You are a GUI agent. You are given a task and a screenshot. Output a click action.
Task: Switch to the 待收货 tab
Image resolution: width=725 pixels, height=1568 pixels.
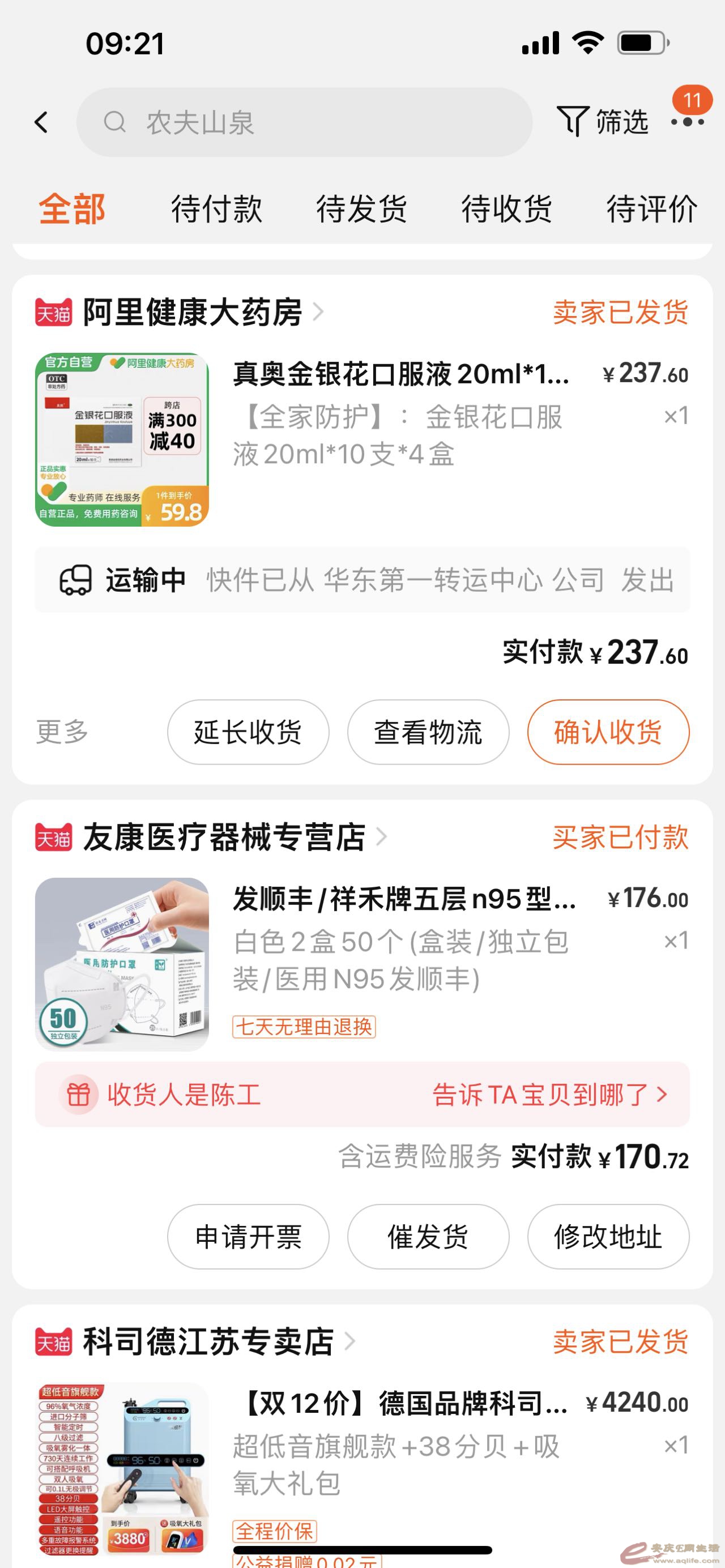click(x=506, y=209)
